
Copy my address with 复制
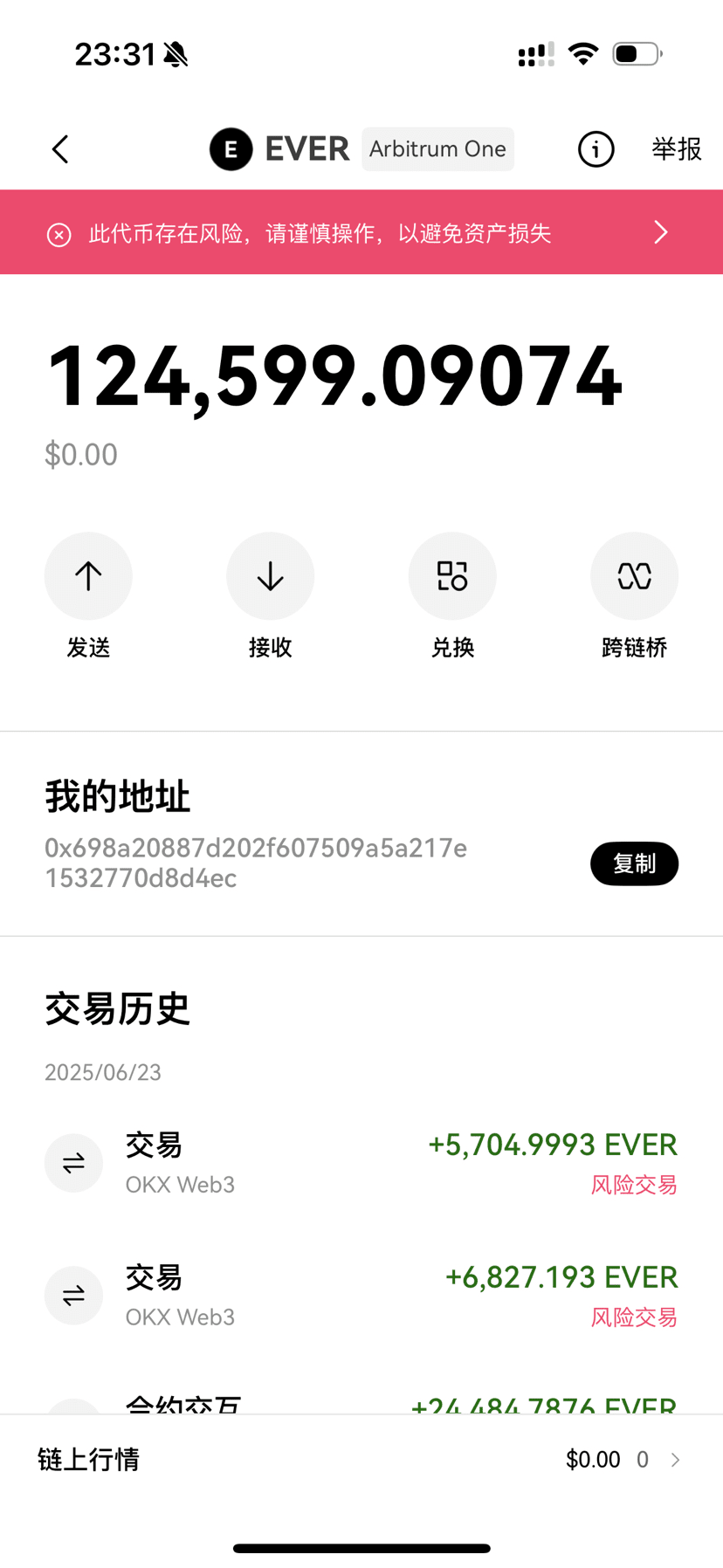(x=635, y=863)
